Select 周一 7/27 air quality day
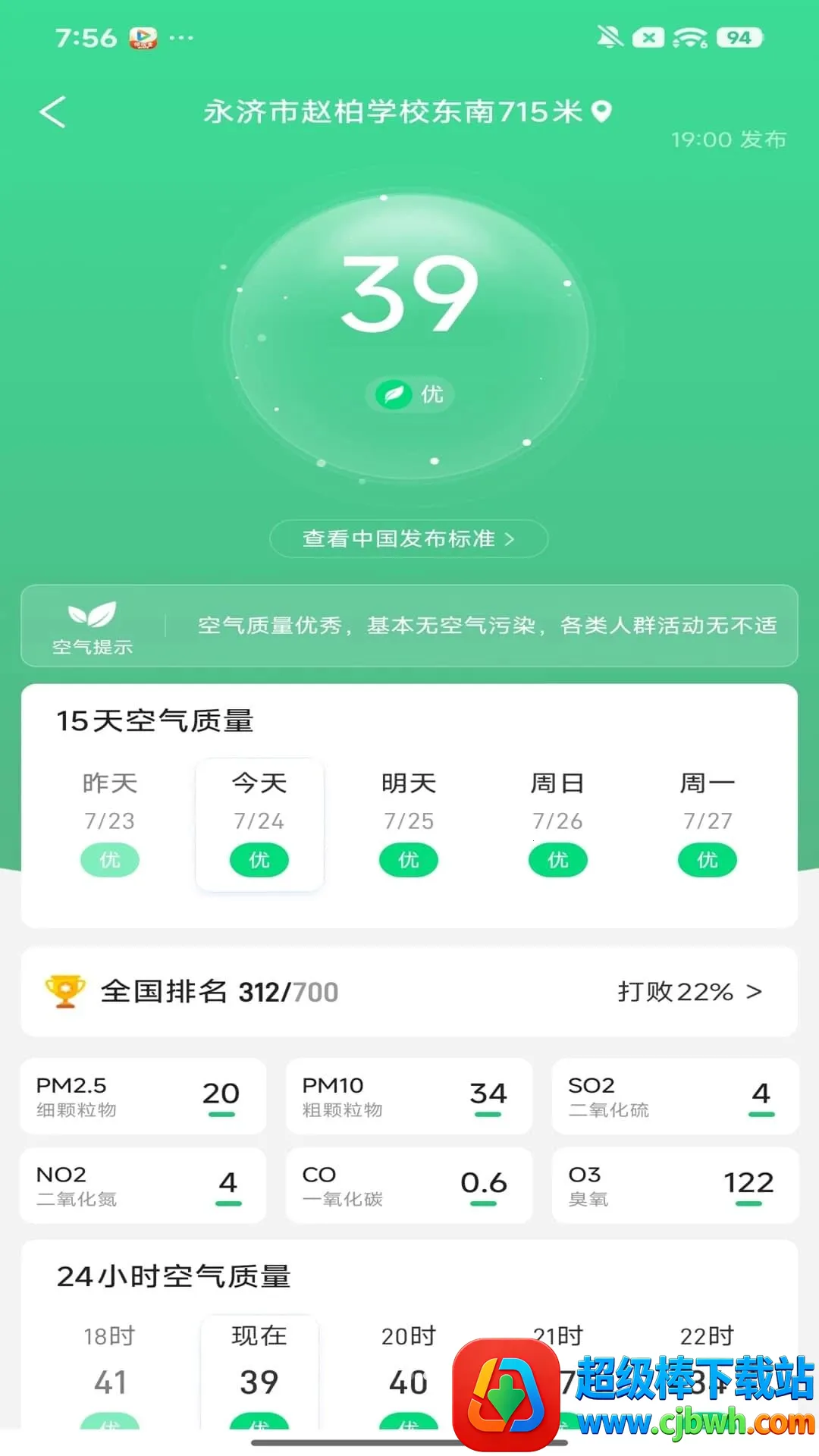Viewport: 819px width, 1456px height. (x=708, y=824)
